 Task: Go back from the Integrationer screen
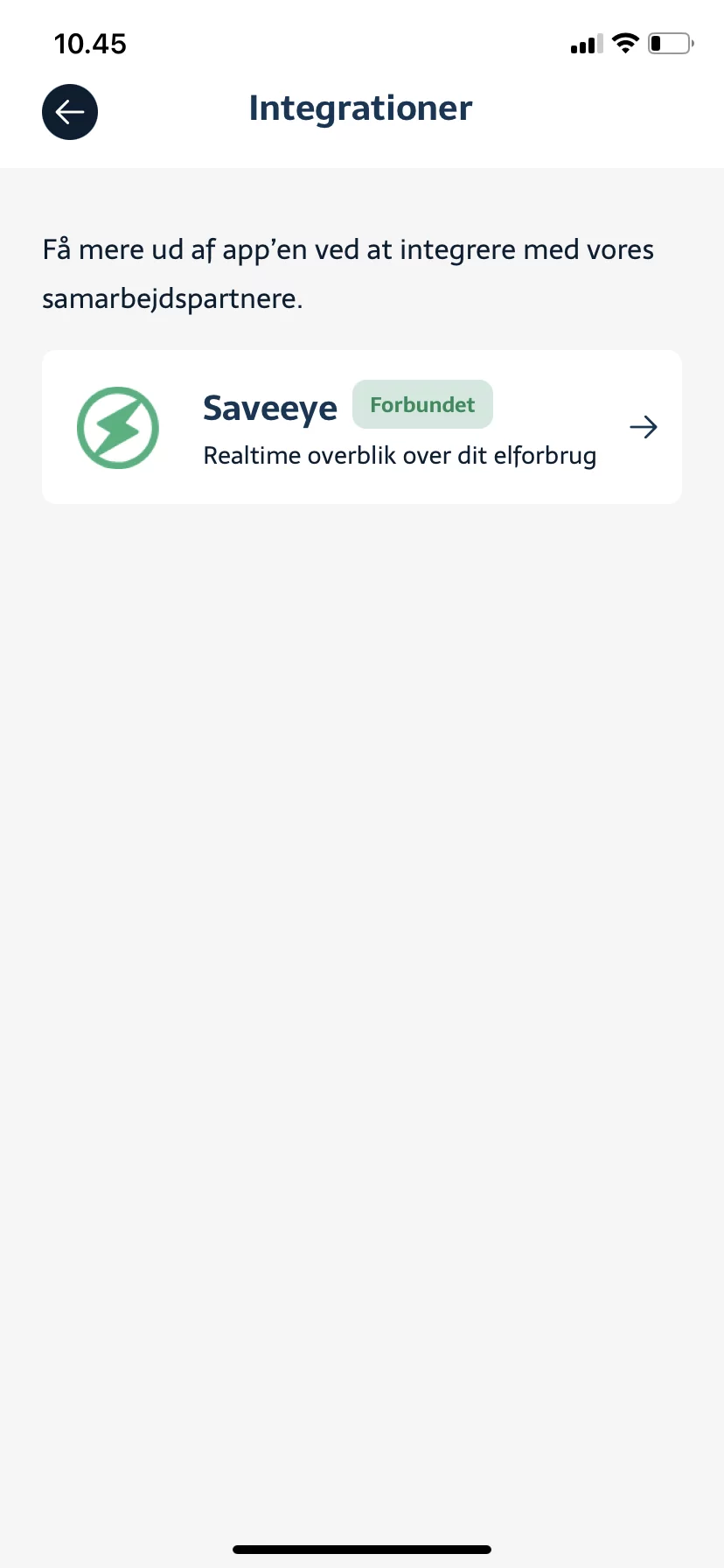[x=70, y=112]
